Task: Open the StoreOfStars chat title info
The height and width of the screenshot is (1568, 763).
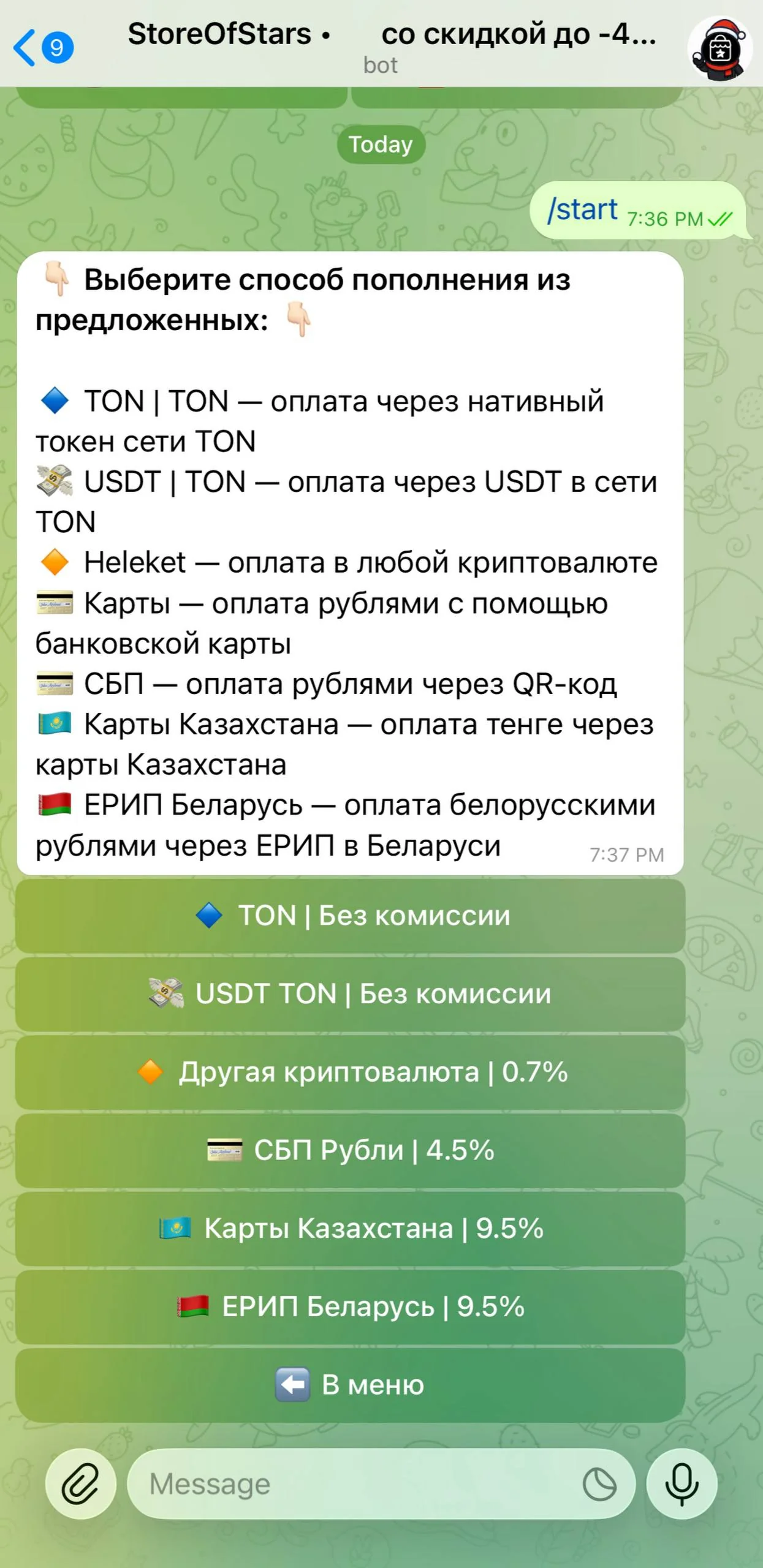Action: click(392, 46)
